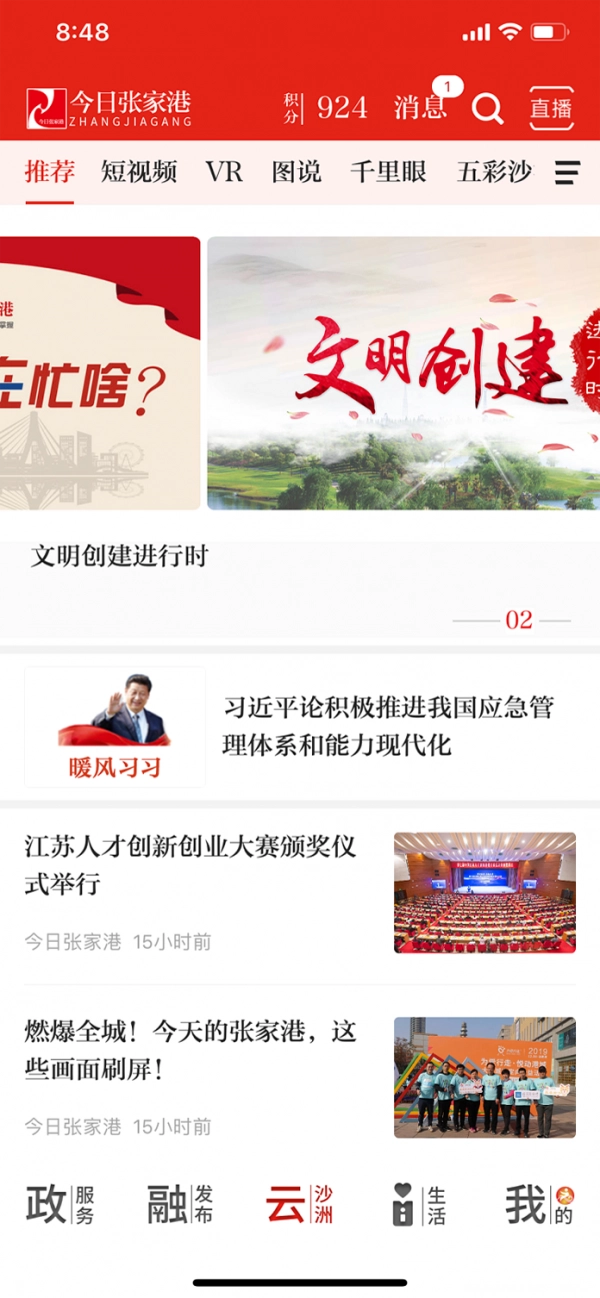Open the 生活 bottom tab
The width and height of the screenshot is (600, 1298).
[x=419, y=1205]
